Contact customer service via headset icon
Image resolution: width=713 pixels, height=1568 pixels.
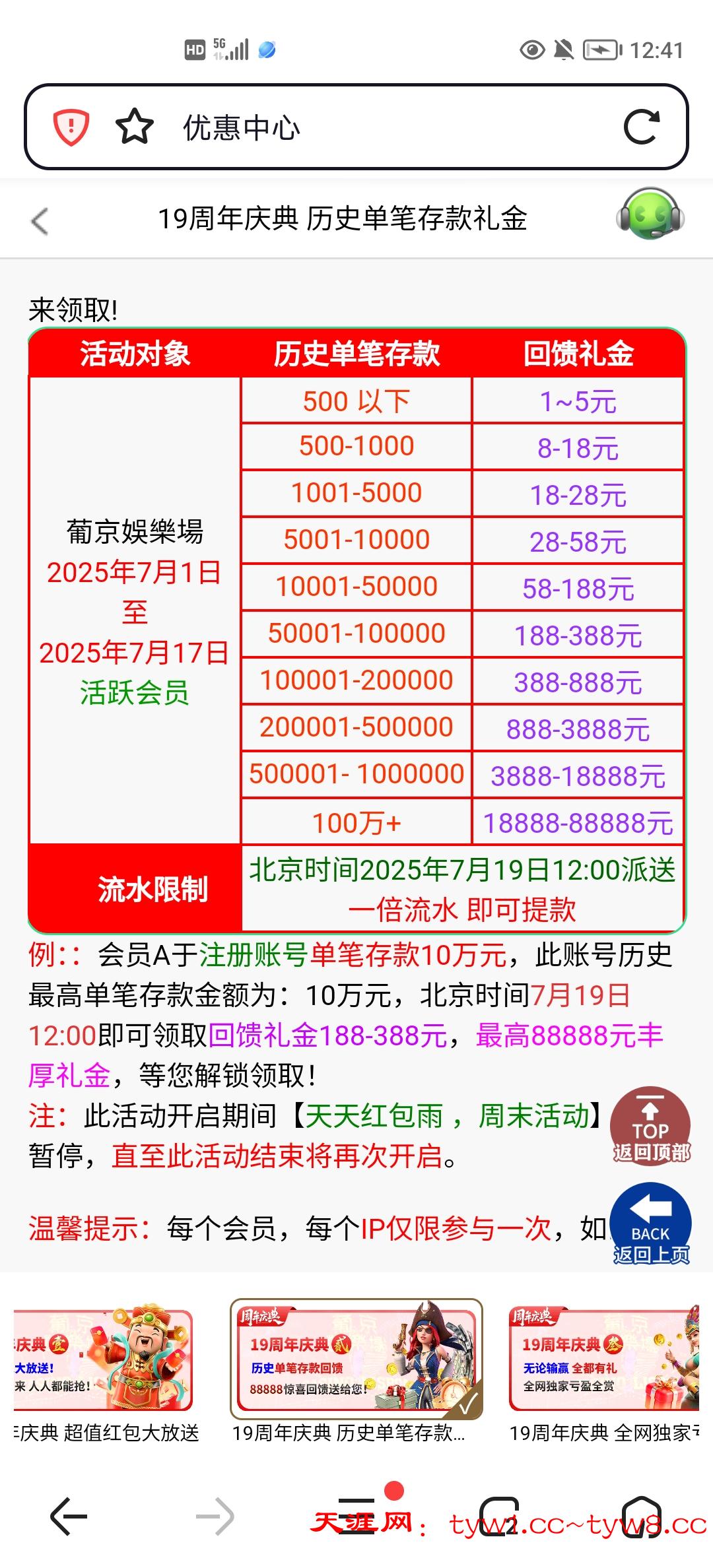(650, 214)
